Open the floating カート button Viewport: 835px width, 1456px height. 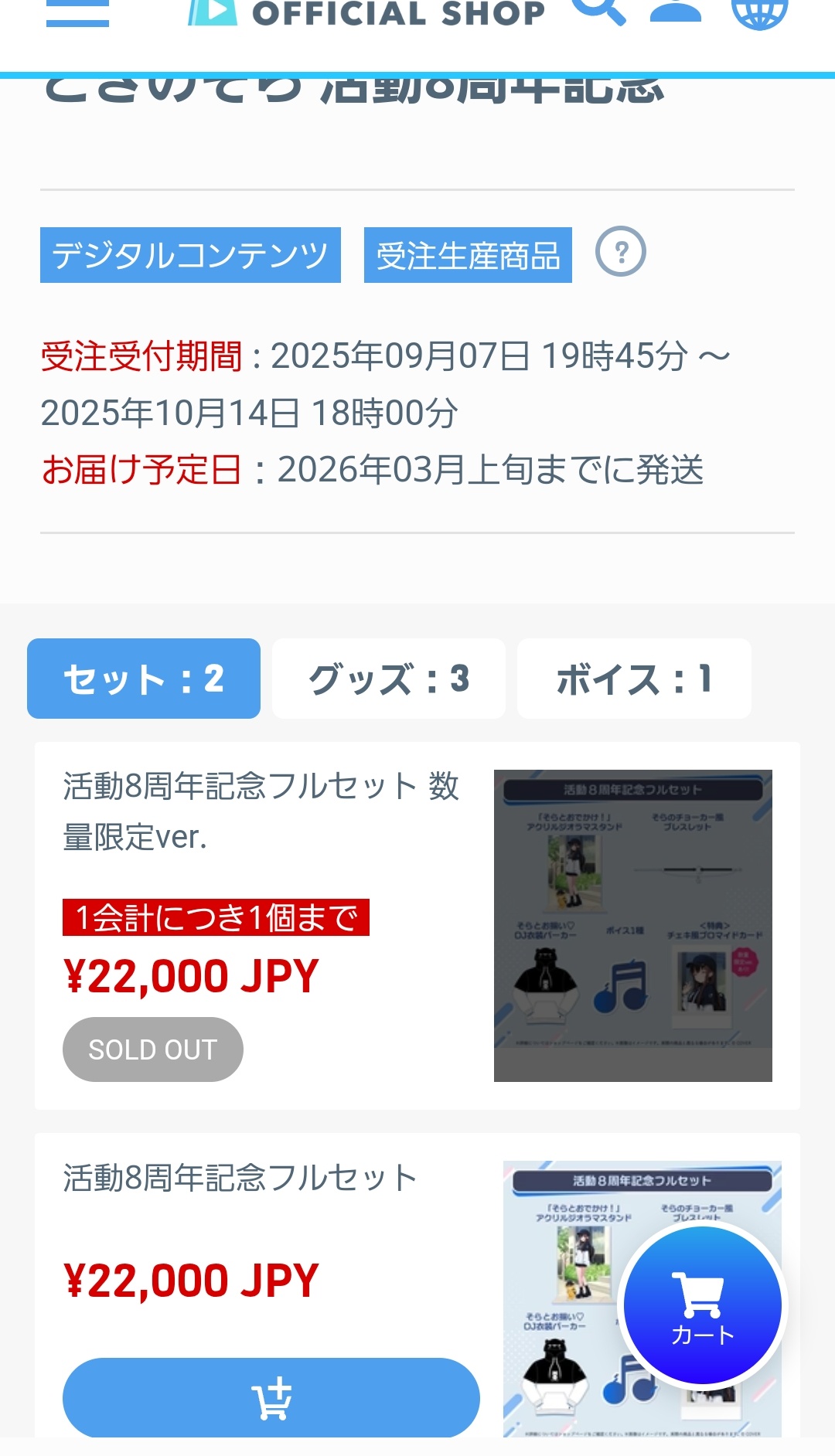click(x=703, y=1305)
